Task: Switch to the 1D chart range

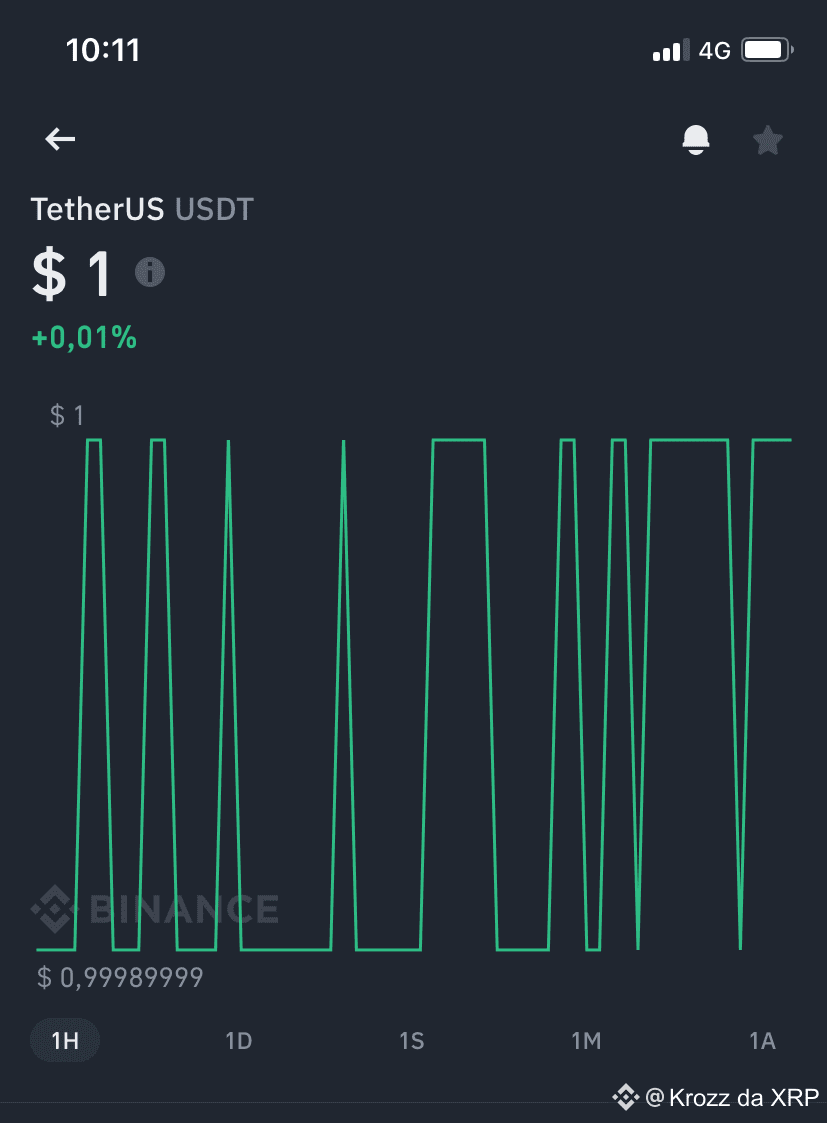Action: [238, 1041]
